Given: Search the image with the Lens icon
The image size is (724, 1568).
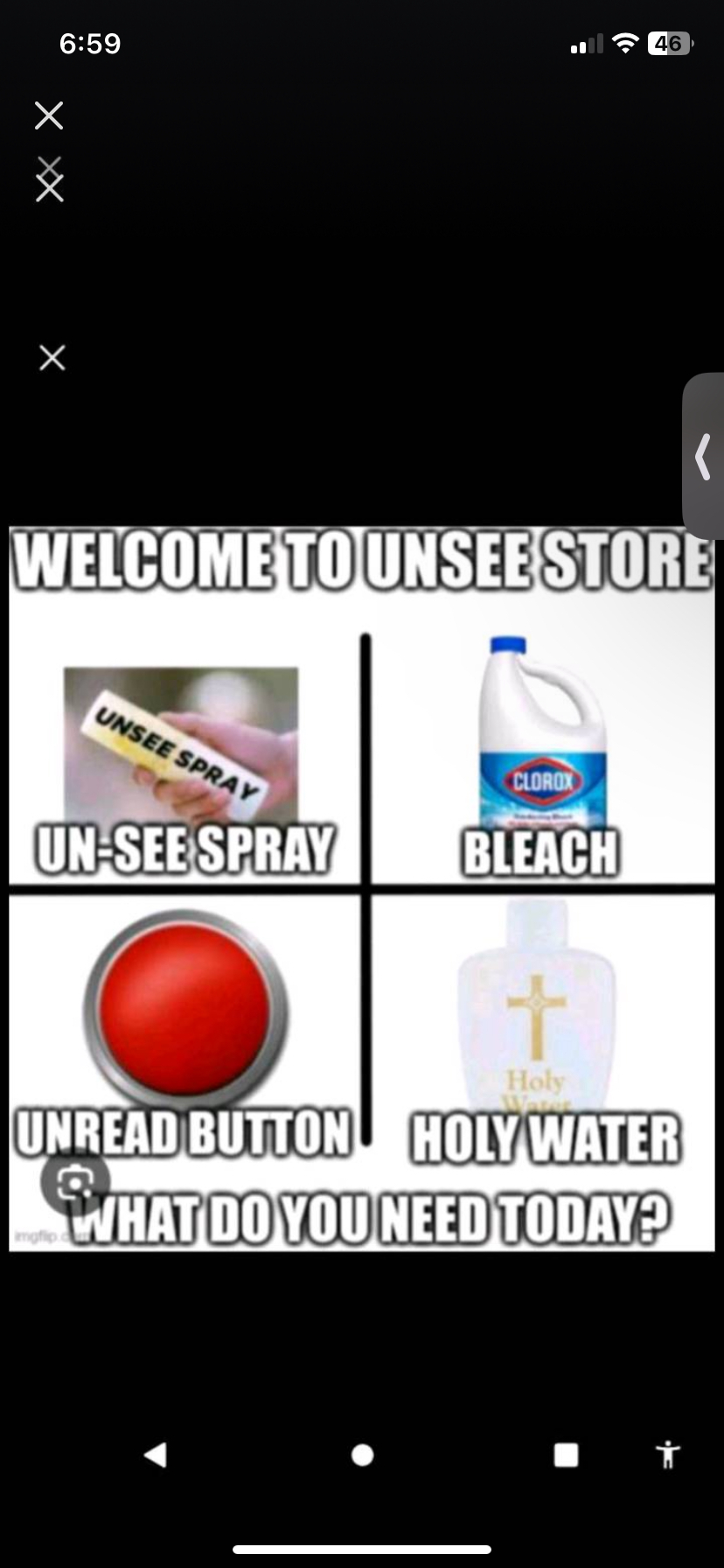Looking at the screenshot, I should point(75,1184).
